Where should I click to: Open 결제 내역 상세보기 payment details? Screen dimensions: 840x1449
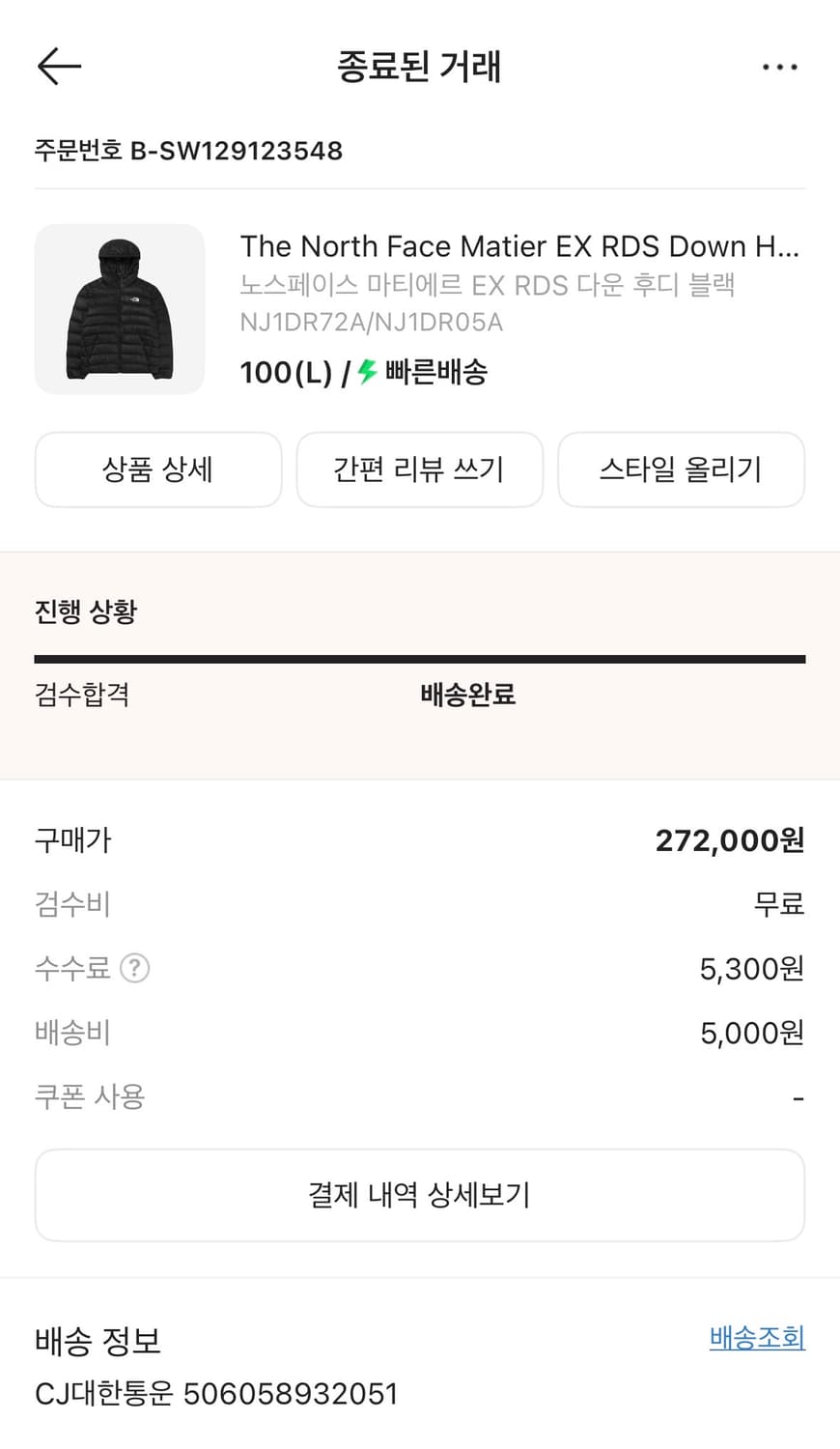pyautogui.click(x=419, y=1195)
